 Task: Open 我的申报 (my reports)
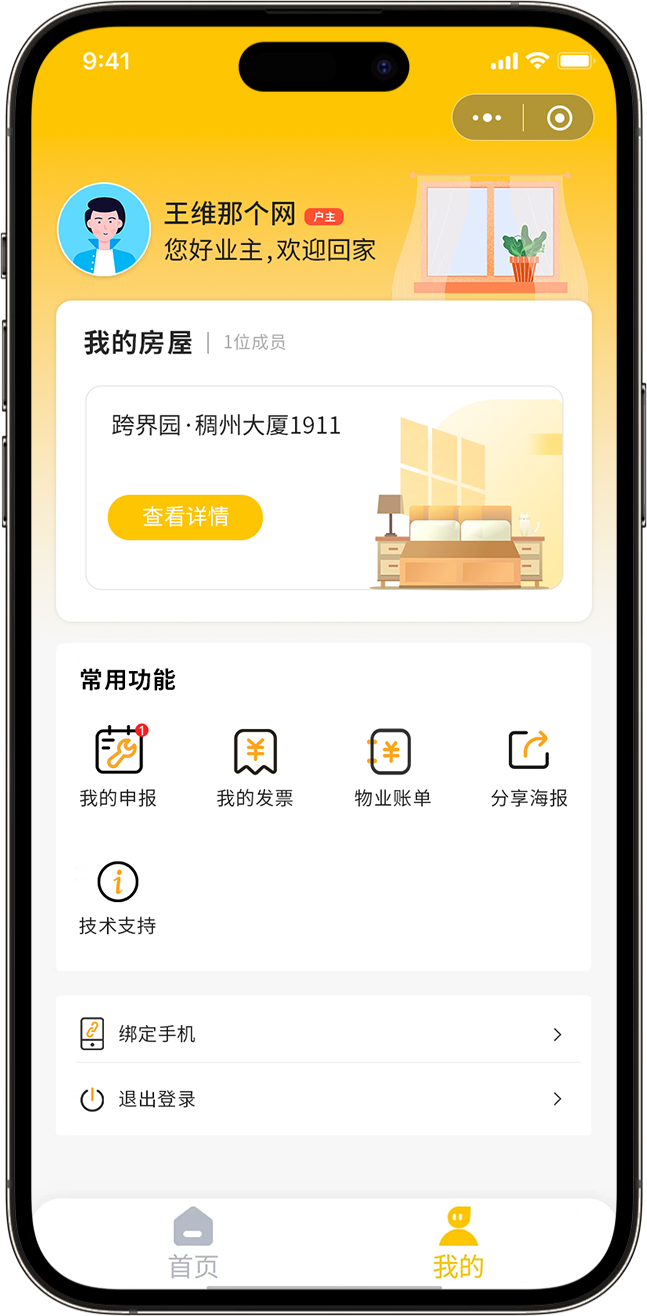[x=118, y=766]
